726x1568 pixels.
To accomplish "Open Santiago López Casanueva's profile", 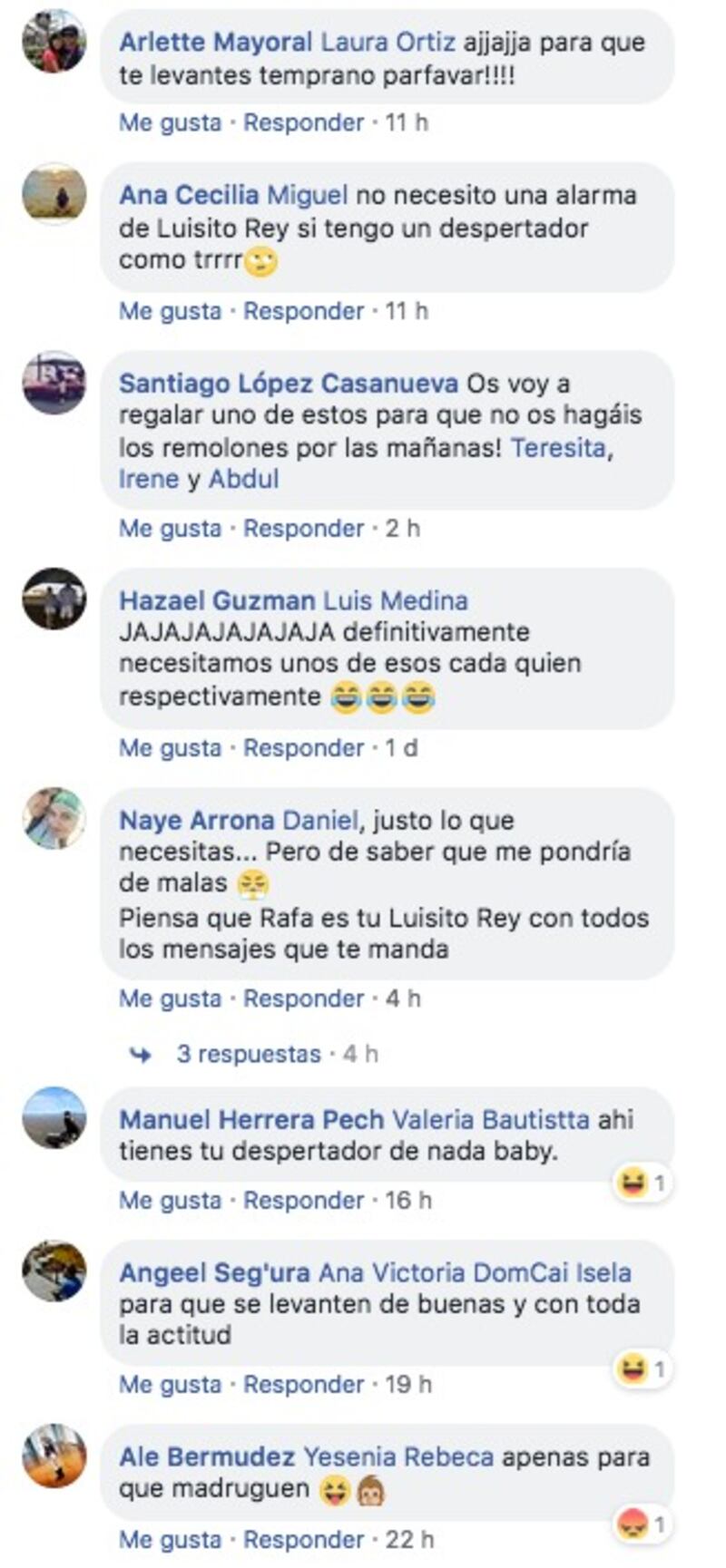I will click(289, 384).
